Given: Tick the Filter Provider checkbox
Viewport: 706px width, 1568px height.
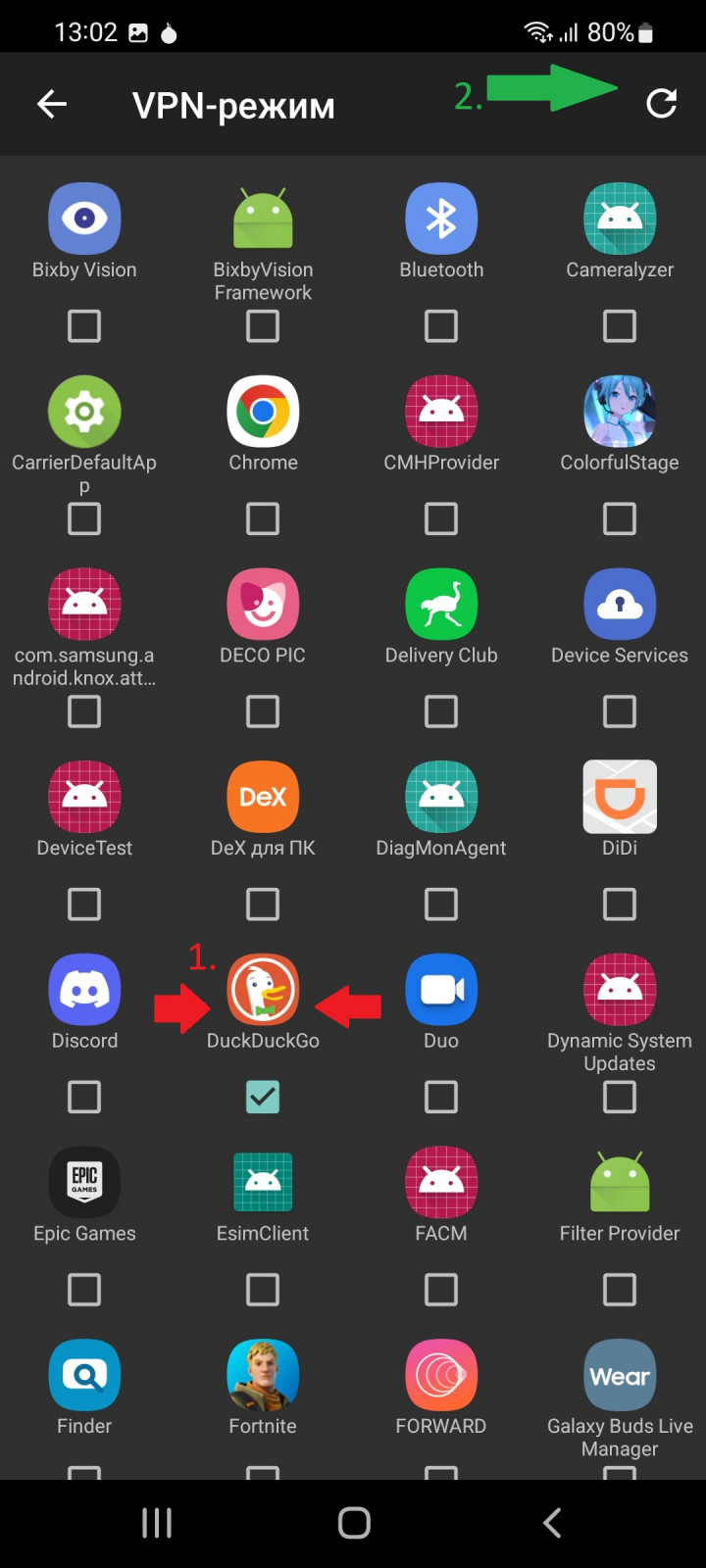Looking at the screenshot, I should pos(620,1290).
